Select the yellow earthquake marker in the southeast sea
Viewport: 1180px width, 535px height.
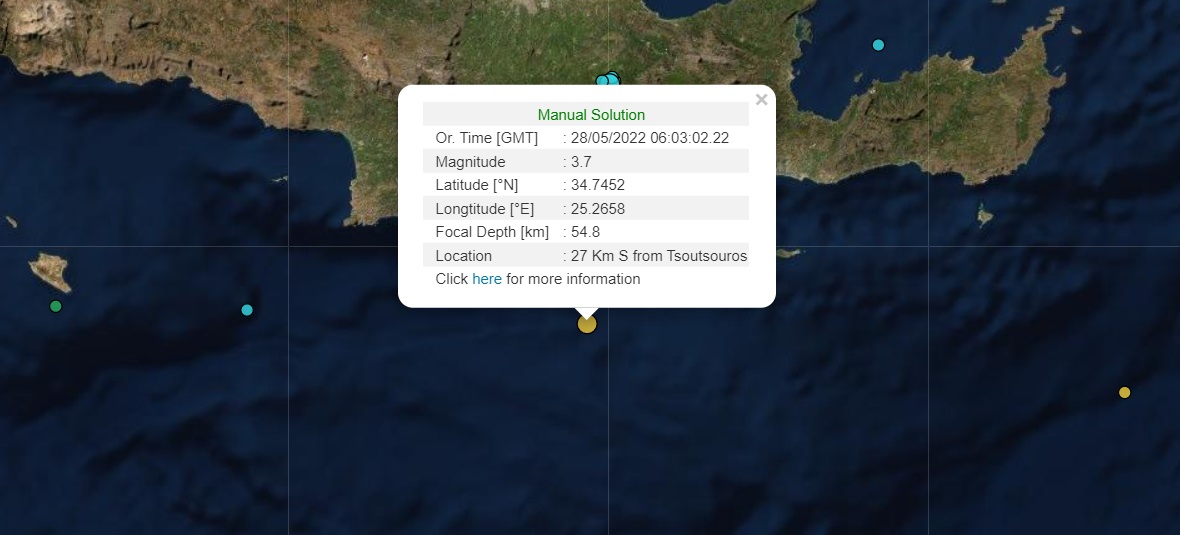(1124, 392)
